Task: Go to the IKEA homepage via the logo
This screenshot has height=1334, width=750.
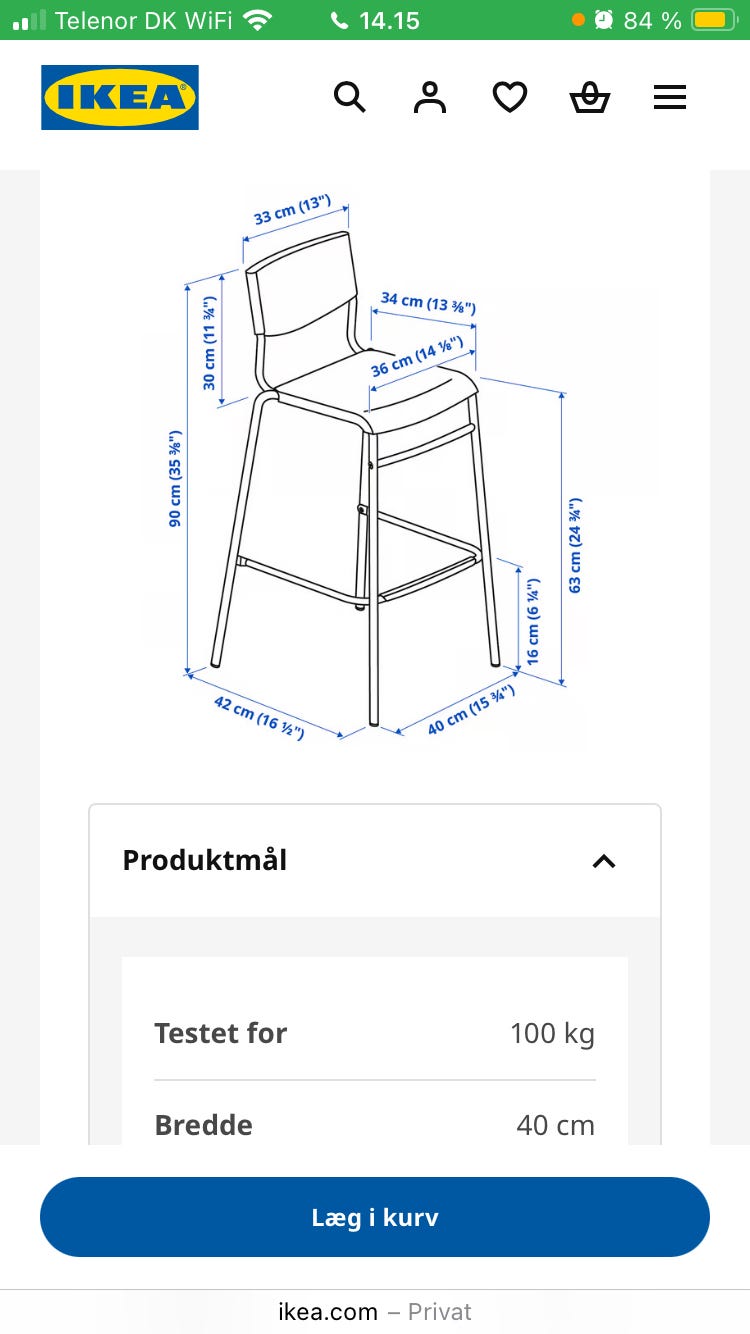Action: (120, 97)
